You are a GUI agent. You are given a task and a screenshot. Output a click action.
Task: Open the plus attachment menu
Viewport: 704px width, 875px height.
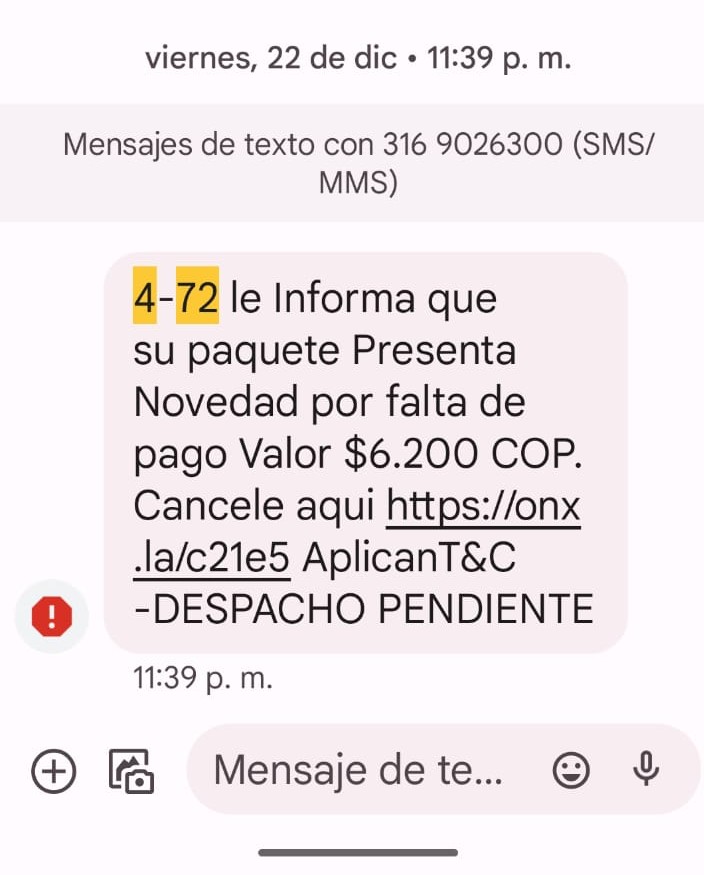(53, 770)
